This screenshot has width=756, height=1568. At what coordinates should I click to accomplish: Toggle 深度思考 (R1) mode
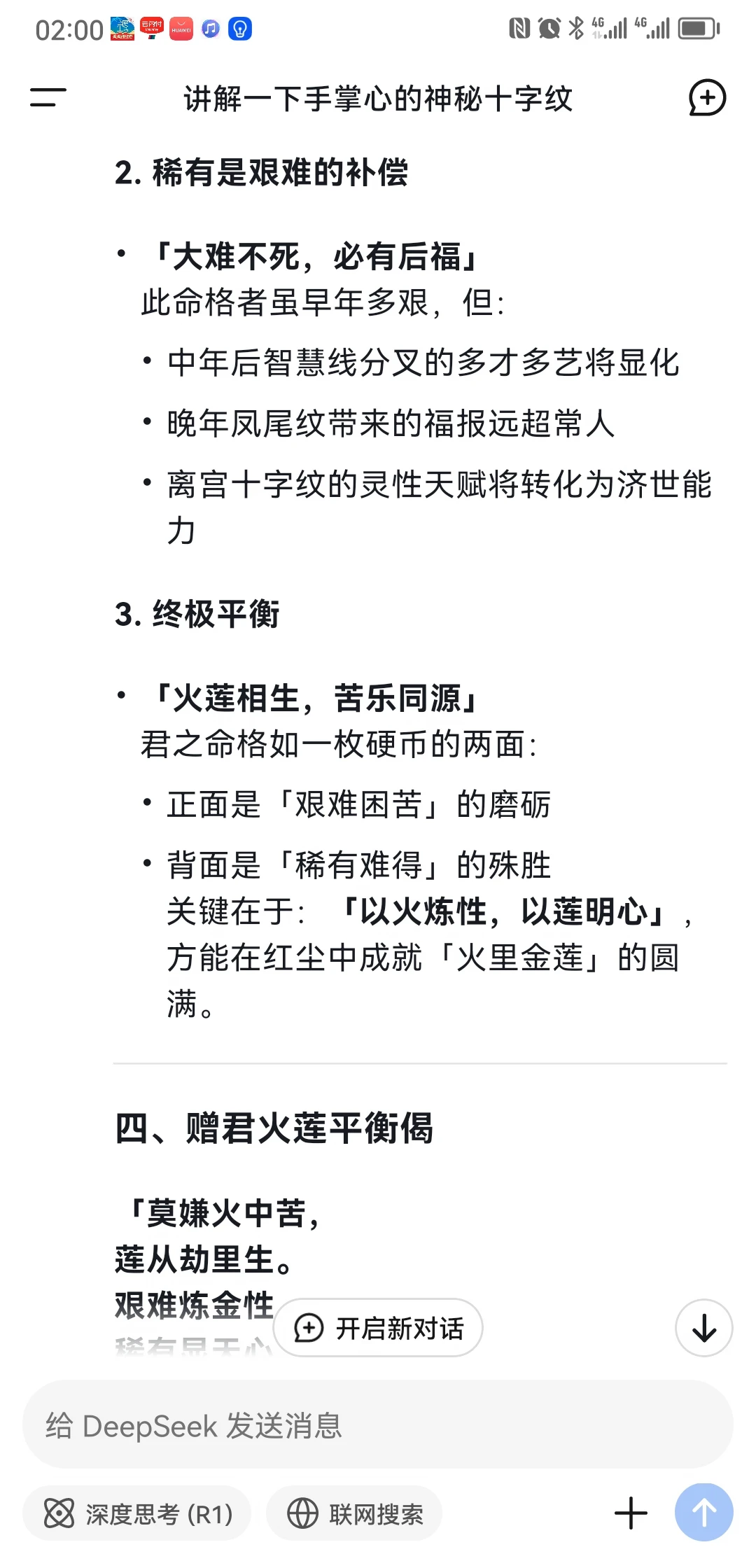pos(137,1514)
